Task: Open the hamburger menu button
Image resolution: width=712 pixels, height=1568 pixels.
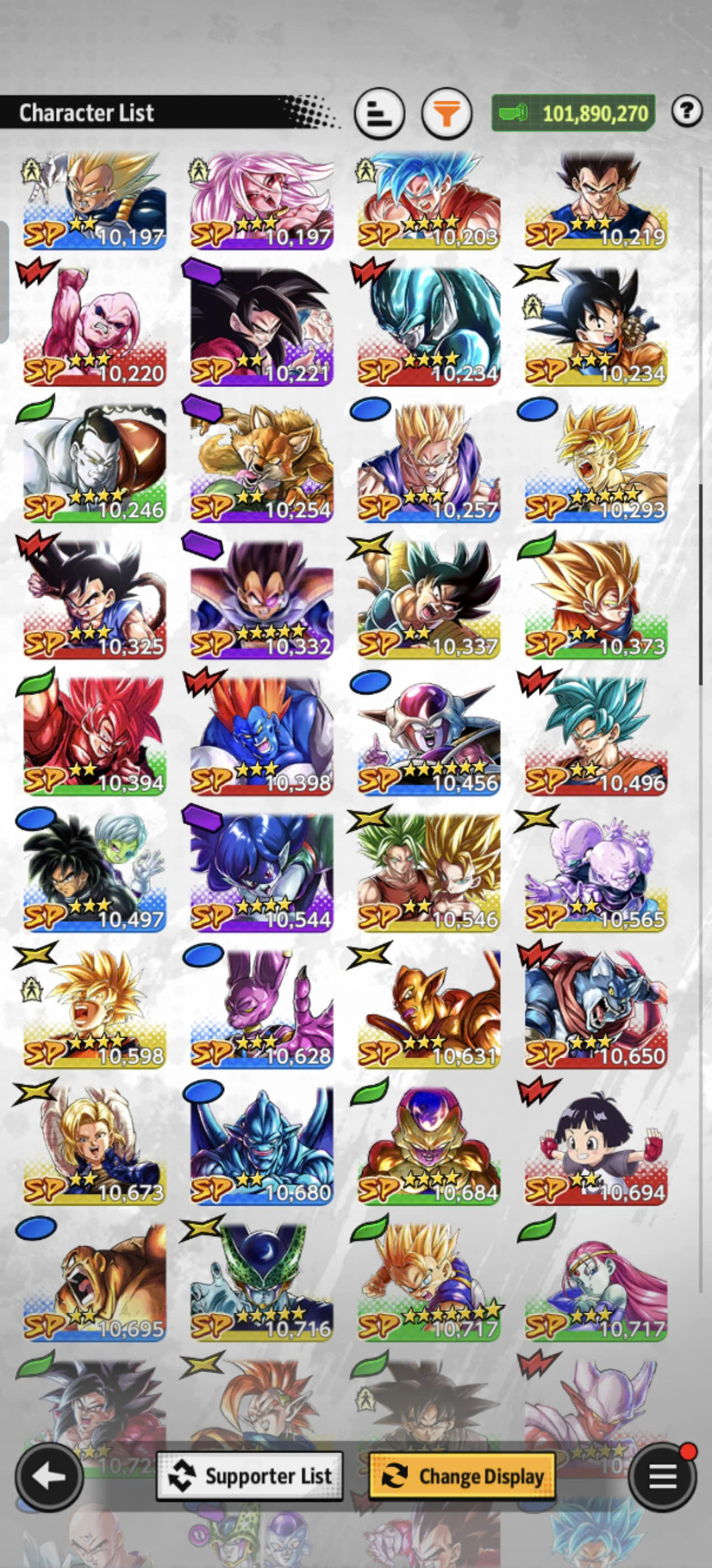Action: [x=663, y=1476]
